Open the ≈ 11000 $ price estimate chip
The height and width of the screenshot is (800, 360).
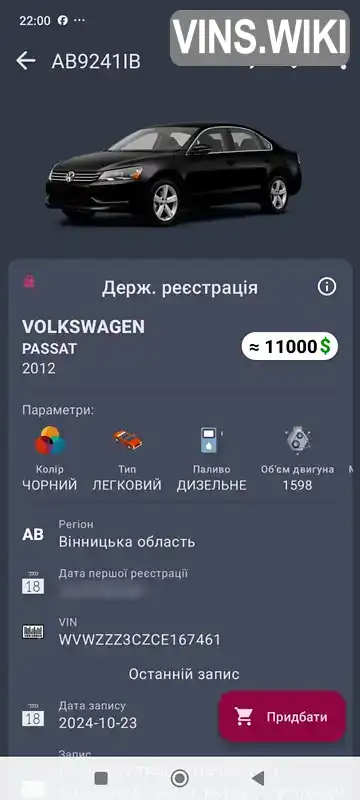click(290, 346)
